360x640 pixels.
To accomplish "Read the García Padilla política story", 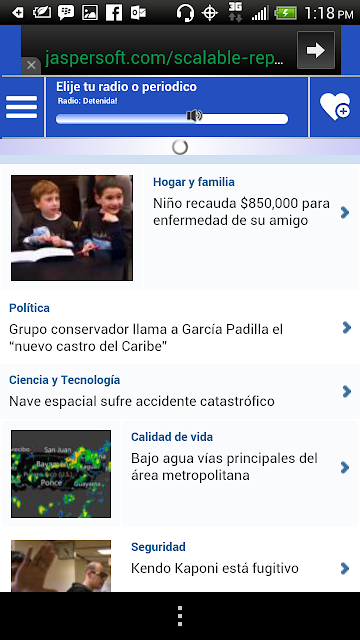I will coord(180,328).
